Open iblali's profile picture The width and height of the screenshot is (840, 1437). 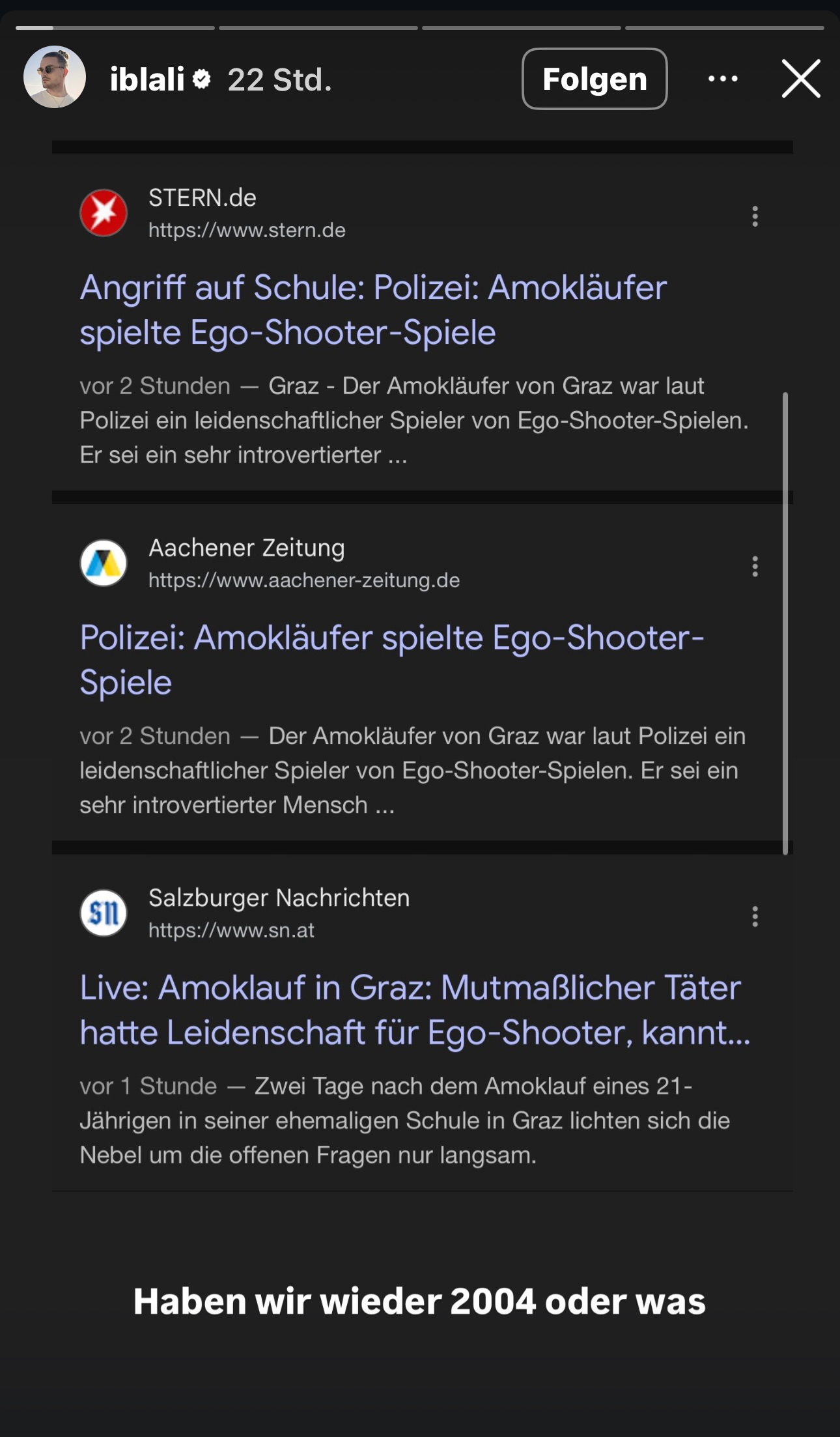coord(55,77)
